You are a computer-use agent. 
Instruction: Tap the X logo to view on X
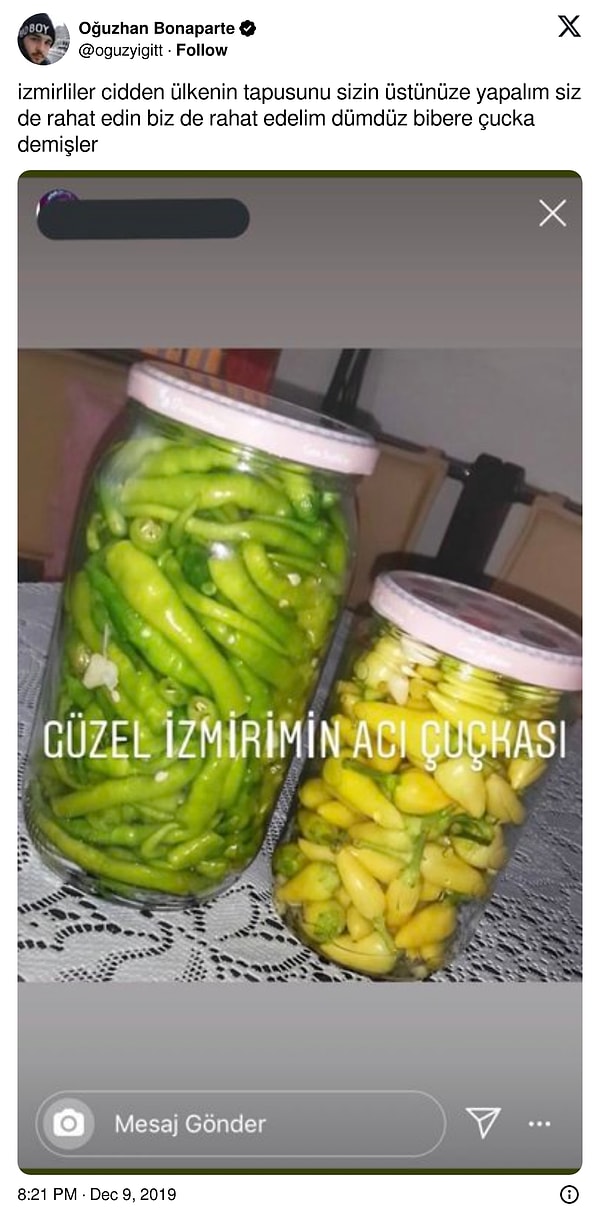569,27
